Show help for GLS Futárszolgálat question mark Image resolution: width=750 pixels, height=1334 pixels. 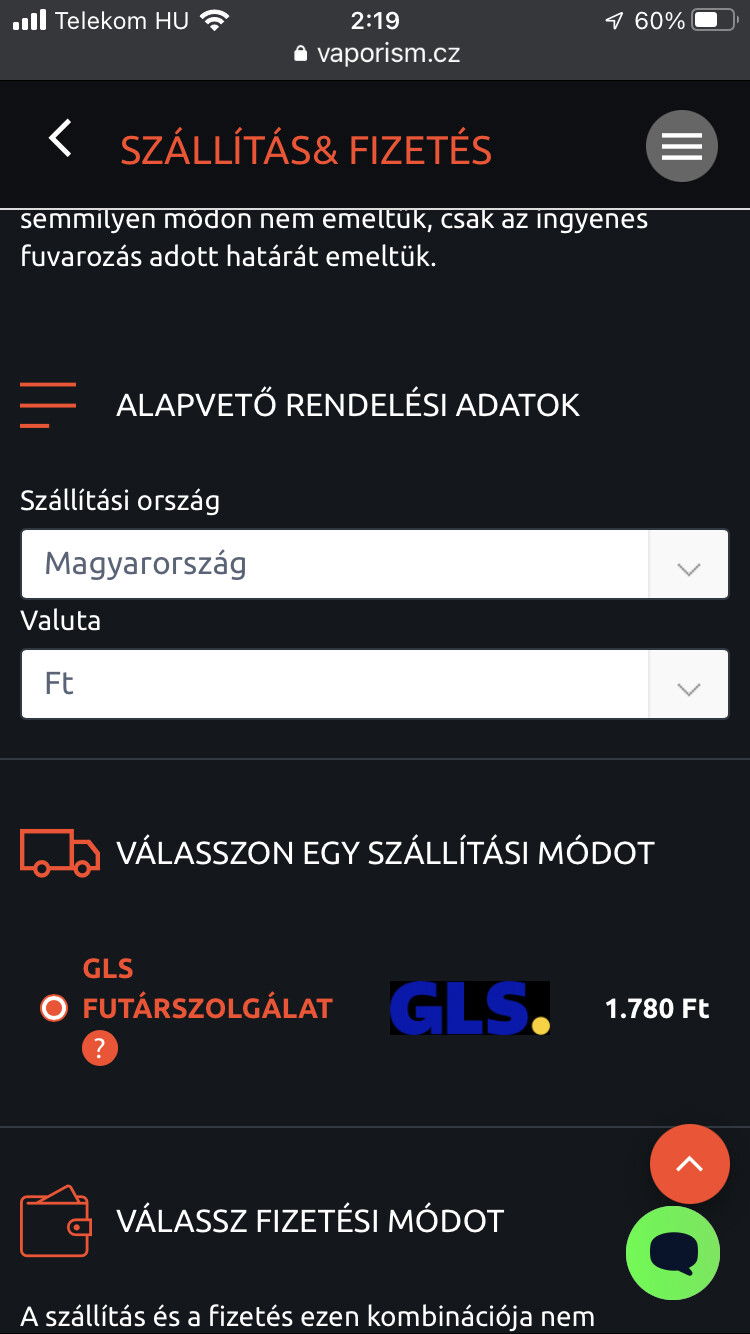point(100,1049)
